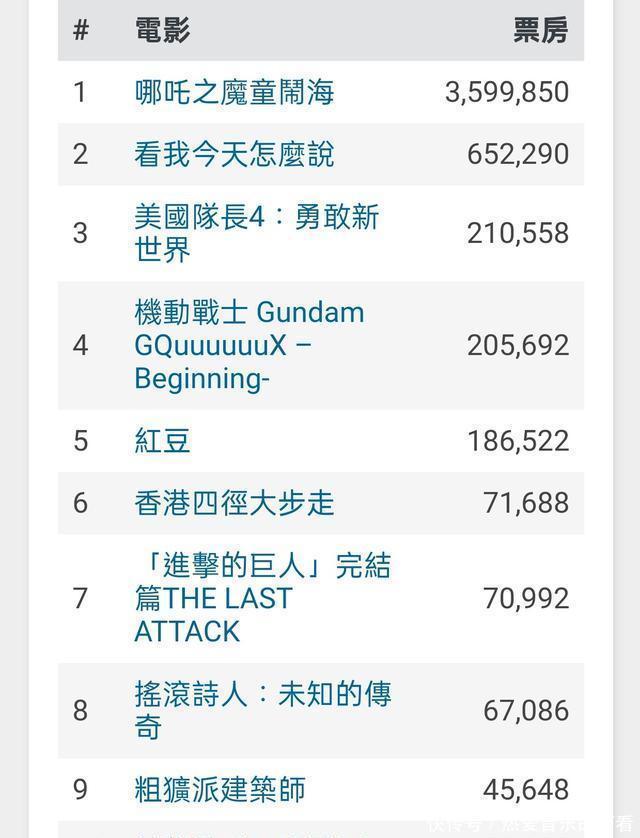Select the 紅豆 movie link

162,441
